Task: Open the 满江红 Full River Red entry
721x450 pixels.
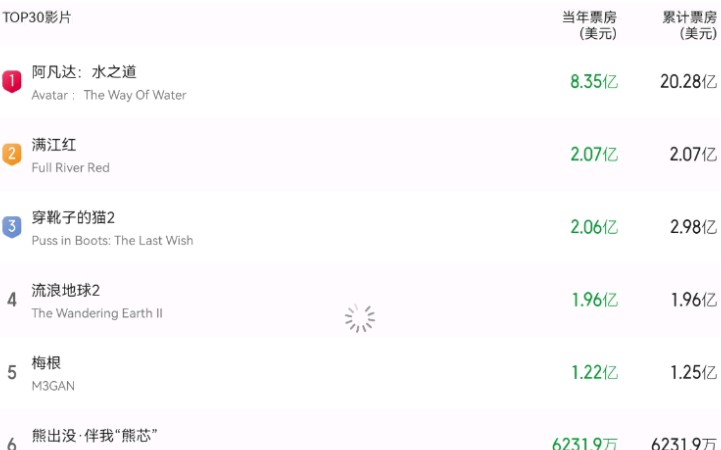Action: 70,155
